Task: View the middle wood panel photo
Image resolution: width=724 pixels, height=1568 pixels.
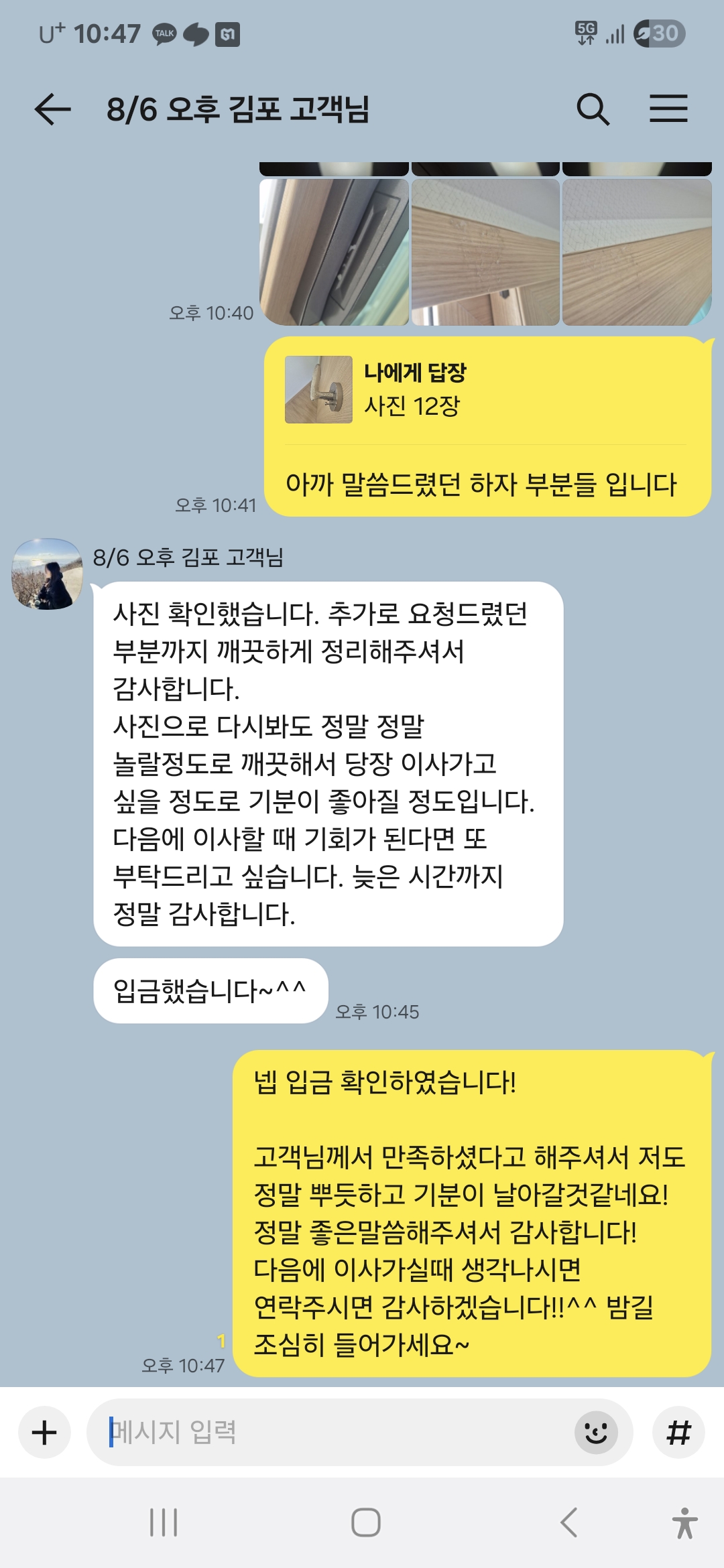Action: [x=485, y=252]
